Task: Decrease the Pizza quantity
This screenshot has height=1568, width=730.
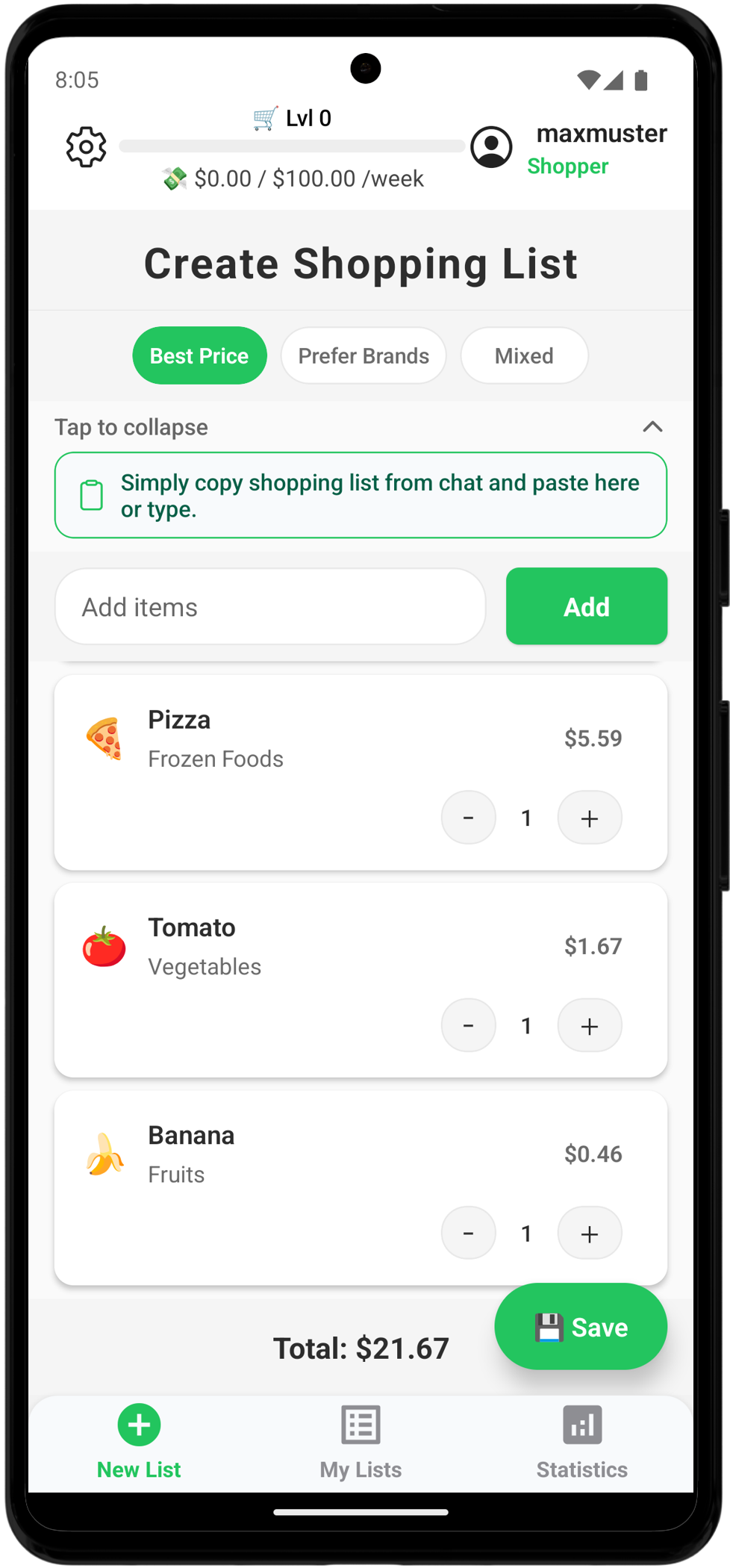Action: 468,818
